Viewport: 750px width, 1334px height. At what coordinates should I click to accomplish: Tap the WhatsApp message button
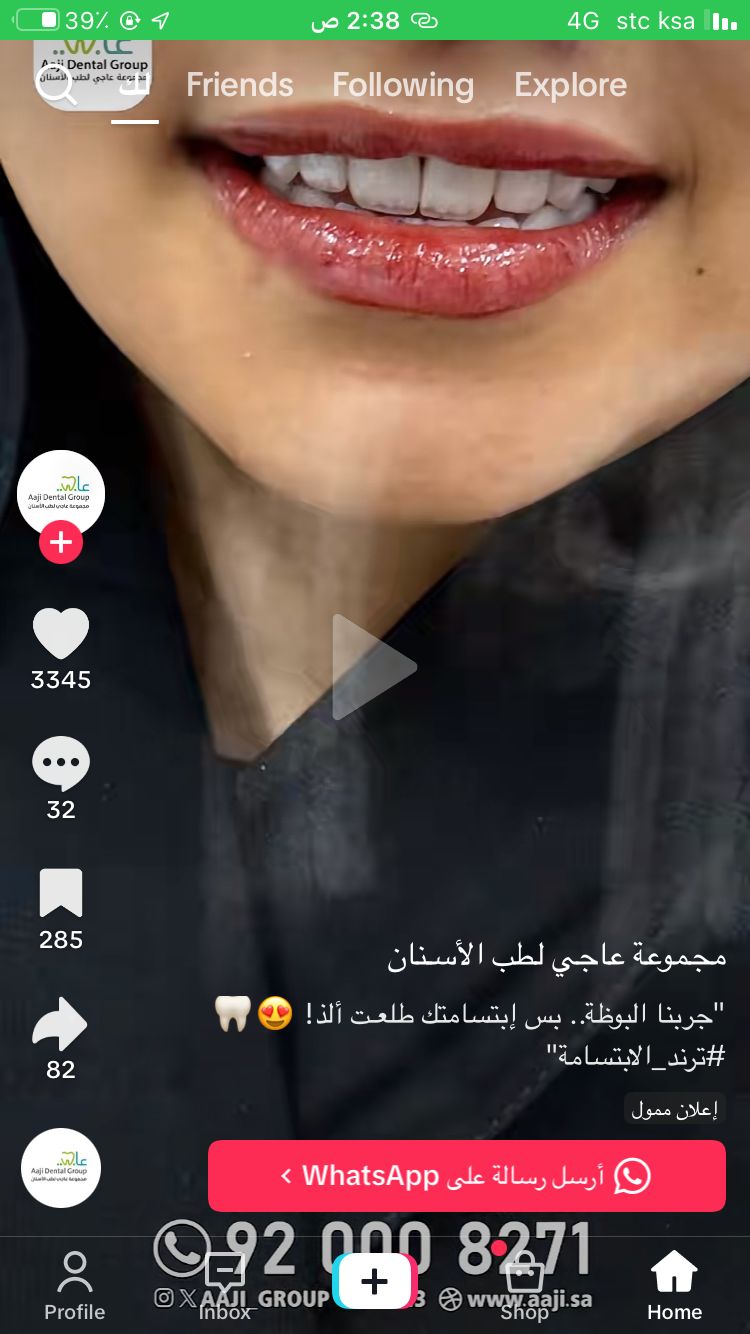pos(466,1176)
